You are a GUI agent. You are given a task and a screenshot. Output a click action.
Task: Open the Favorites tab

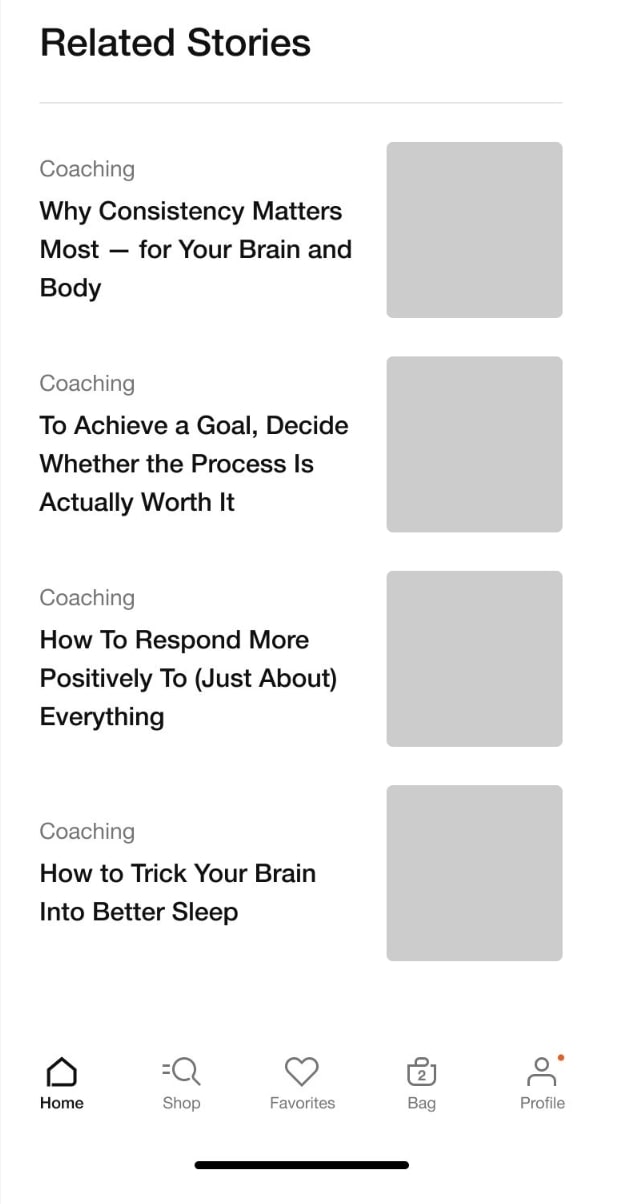[302, 1083]
